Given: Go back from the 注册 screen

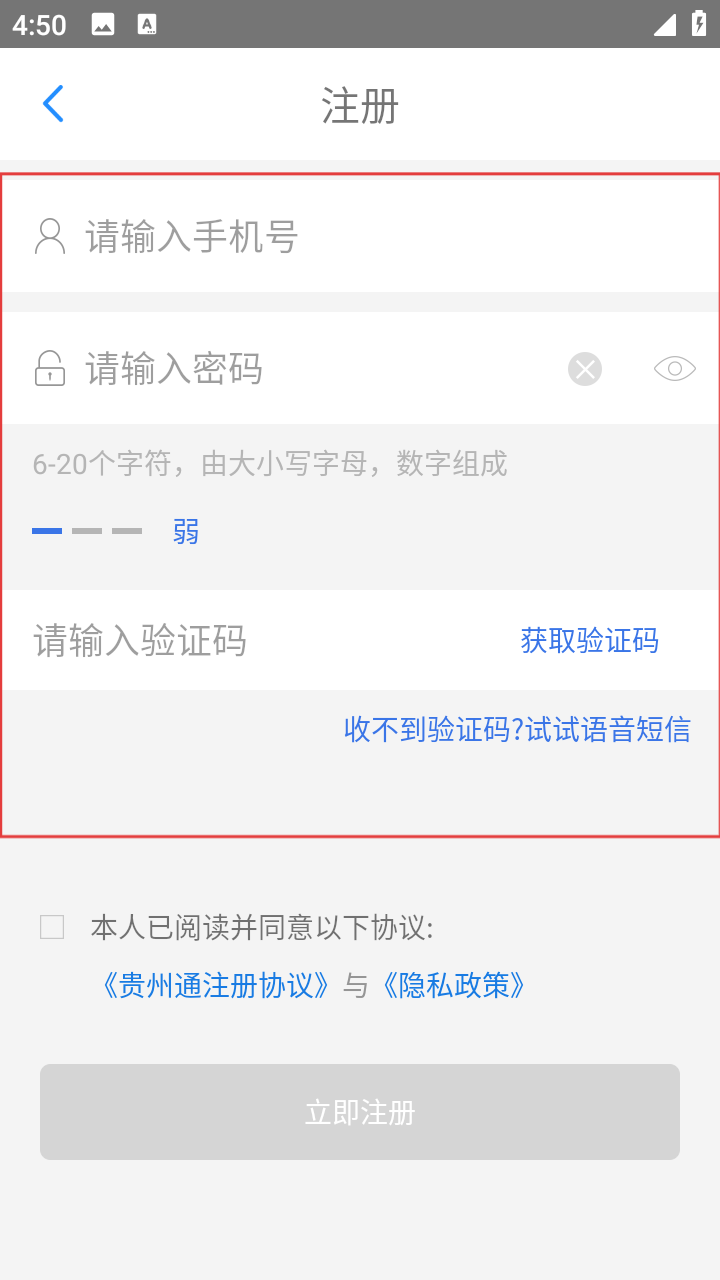Looking at the screenshot, I should point(53,104).
